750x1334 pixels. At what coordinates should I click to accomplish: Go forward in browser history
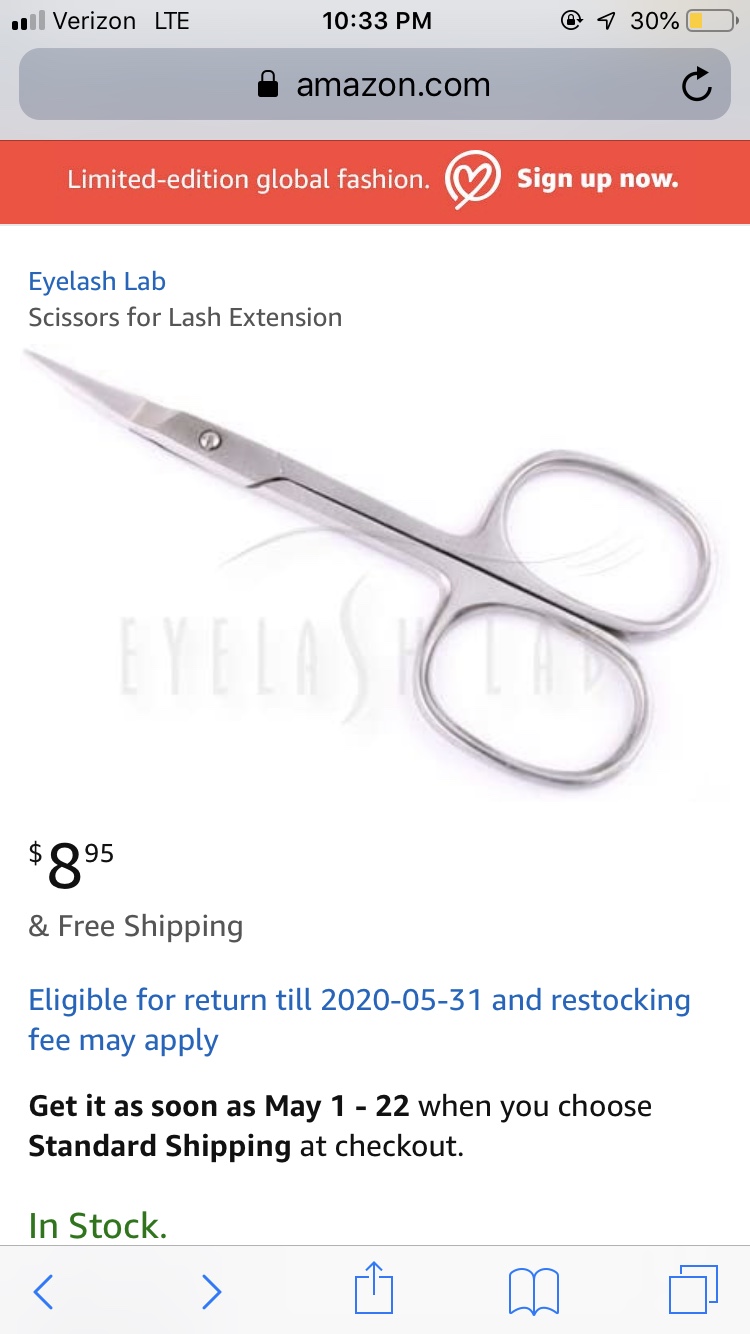[211, 1292]
